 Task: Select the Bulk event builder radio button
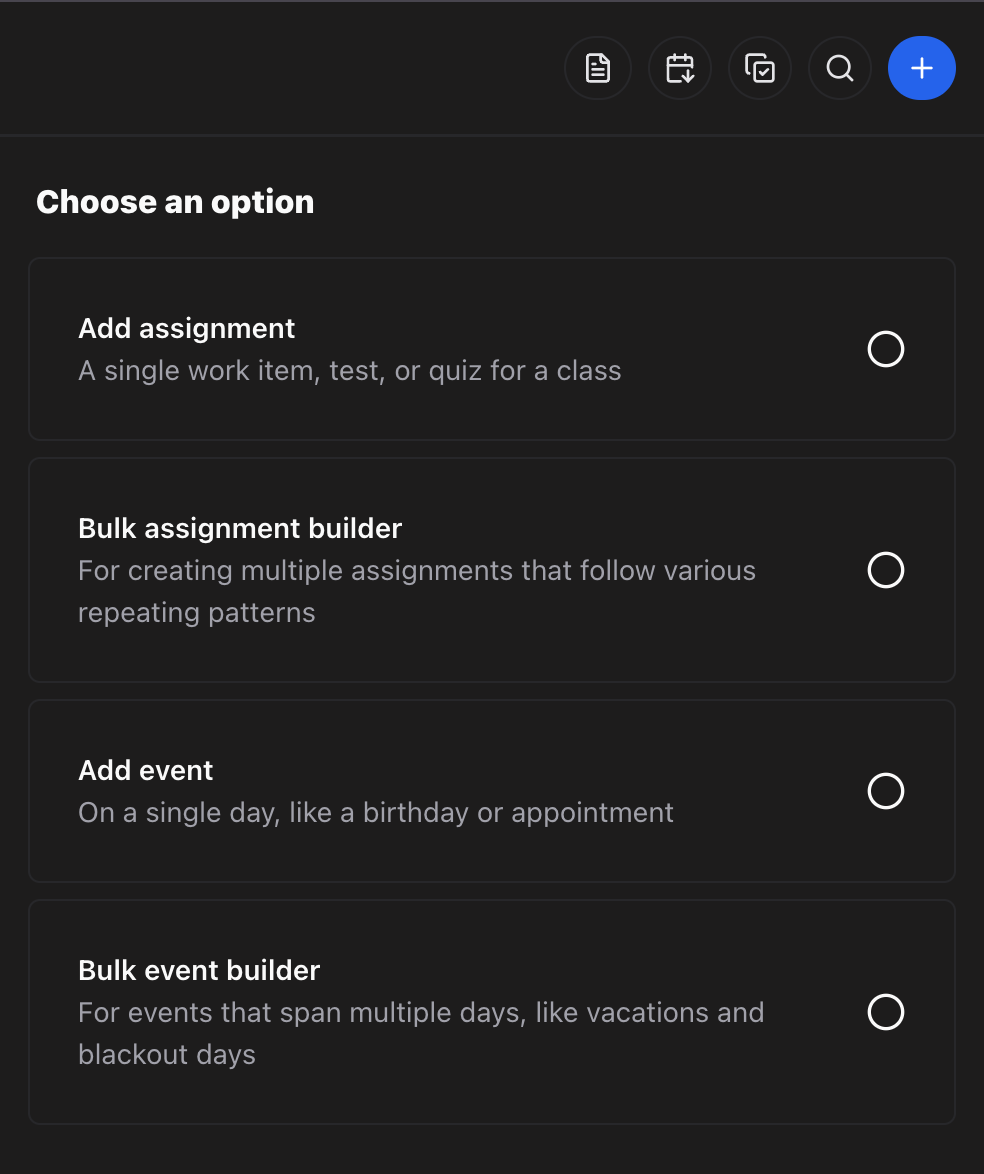pyautogui.click(x=885, y=1012)
